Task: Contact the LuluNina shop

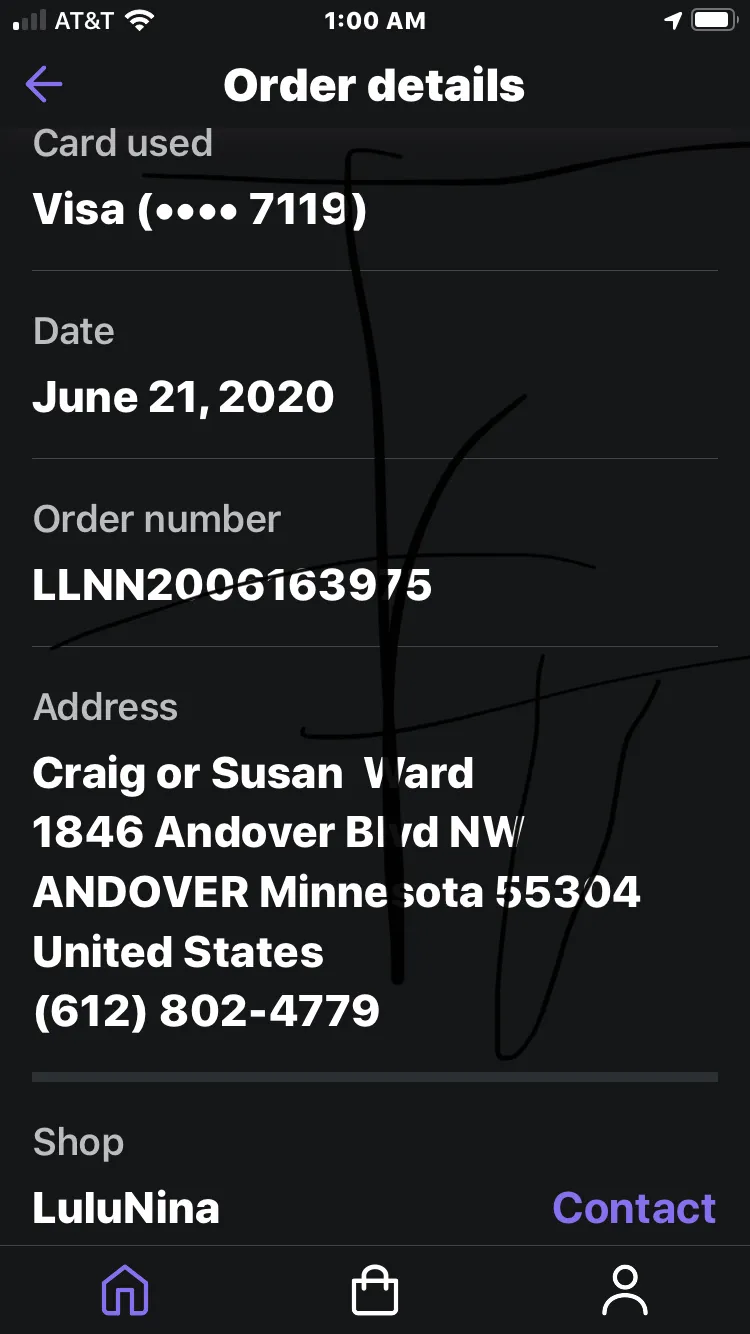Action: (x=634, y=1208)
